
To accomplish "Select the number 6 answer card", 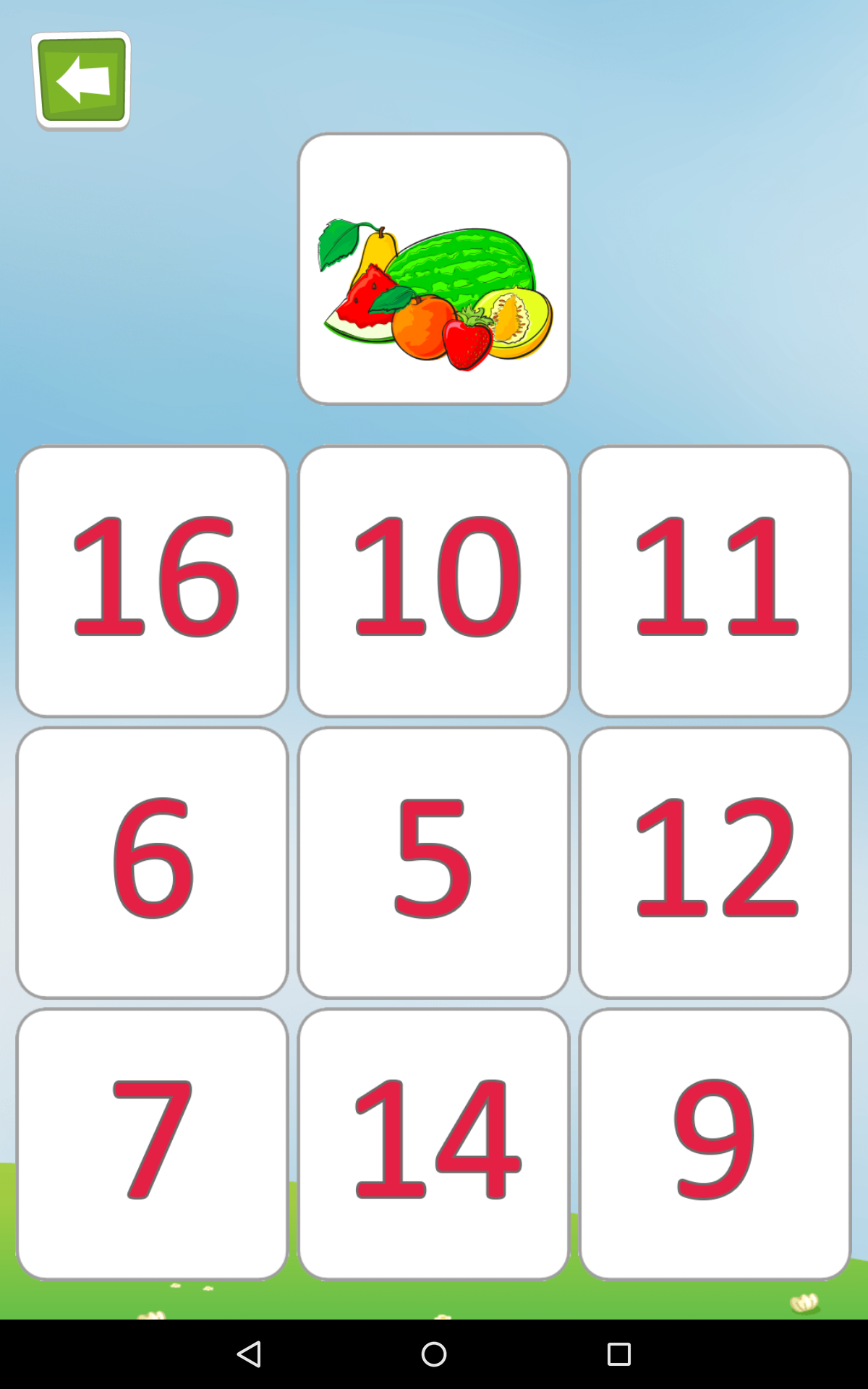I will point(152,861).
